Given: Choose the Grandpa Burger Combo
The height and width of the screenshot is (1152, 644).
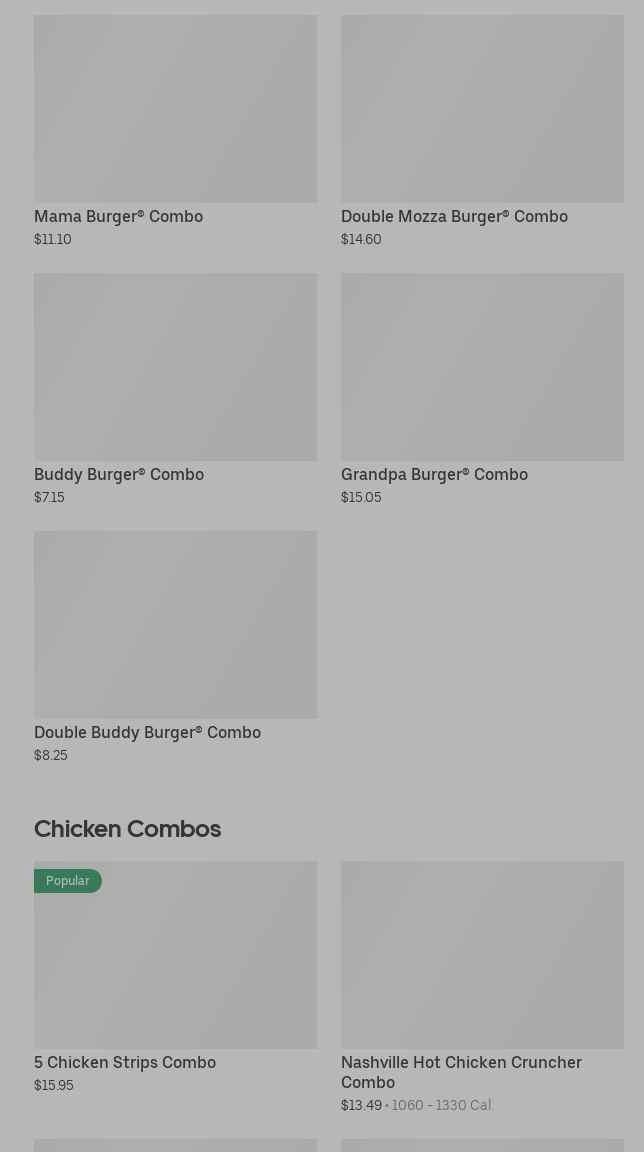Looking at the screenshot, I should point(482,388).
